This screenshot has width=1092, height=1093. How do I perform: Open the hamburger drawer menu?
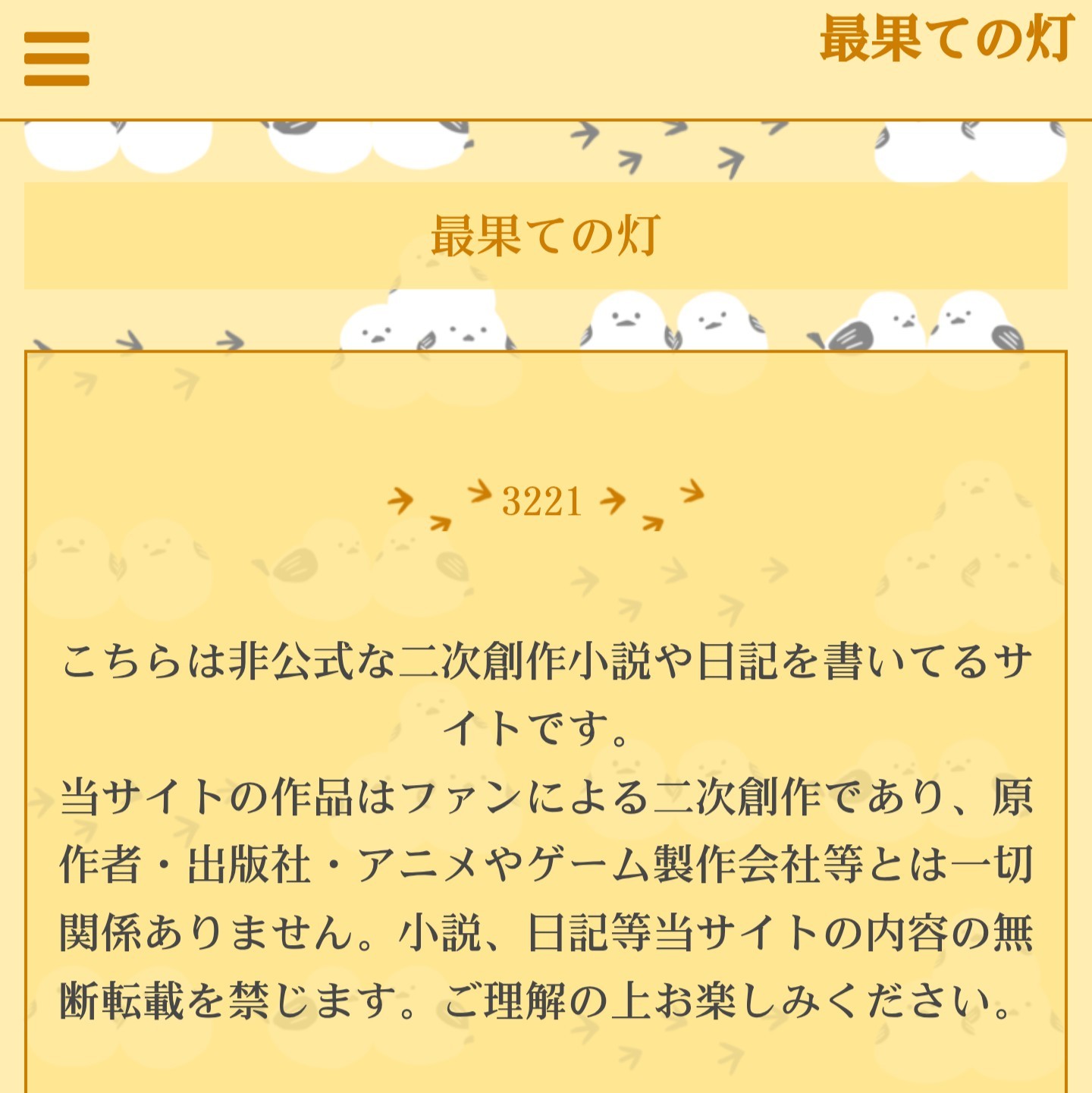57,59
